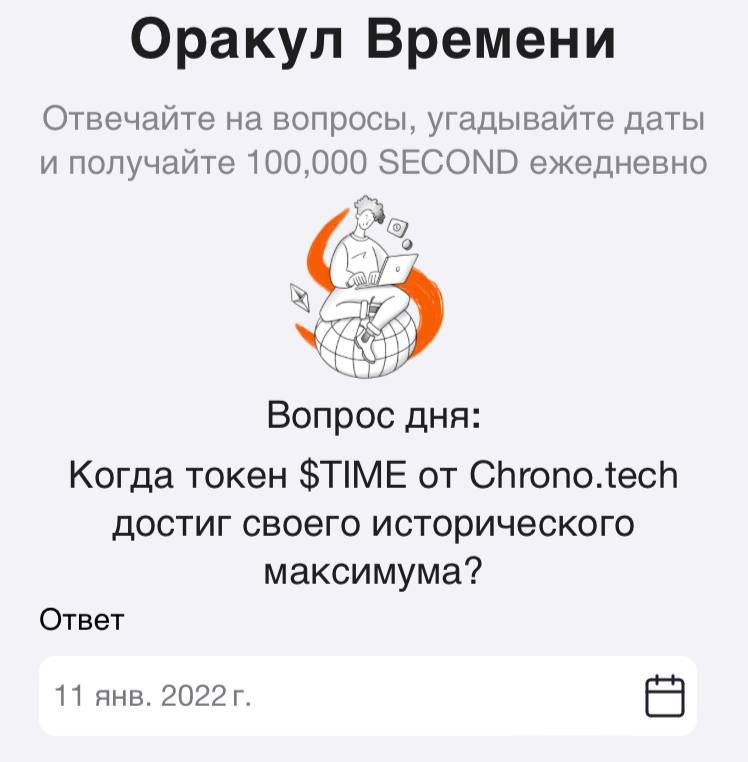Tap the answer date field showing 11 янв. 2022
This screenshot has width=748, height=762.
(300, 696)
